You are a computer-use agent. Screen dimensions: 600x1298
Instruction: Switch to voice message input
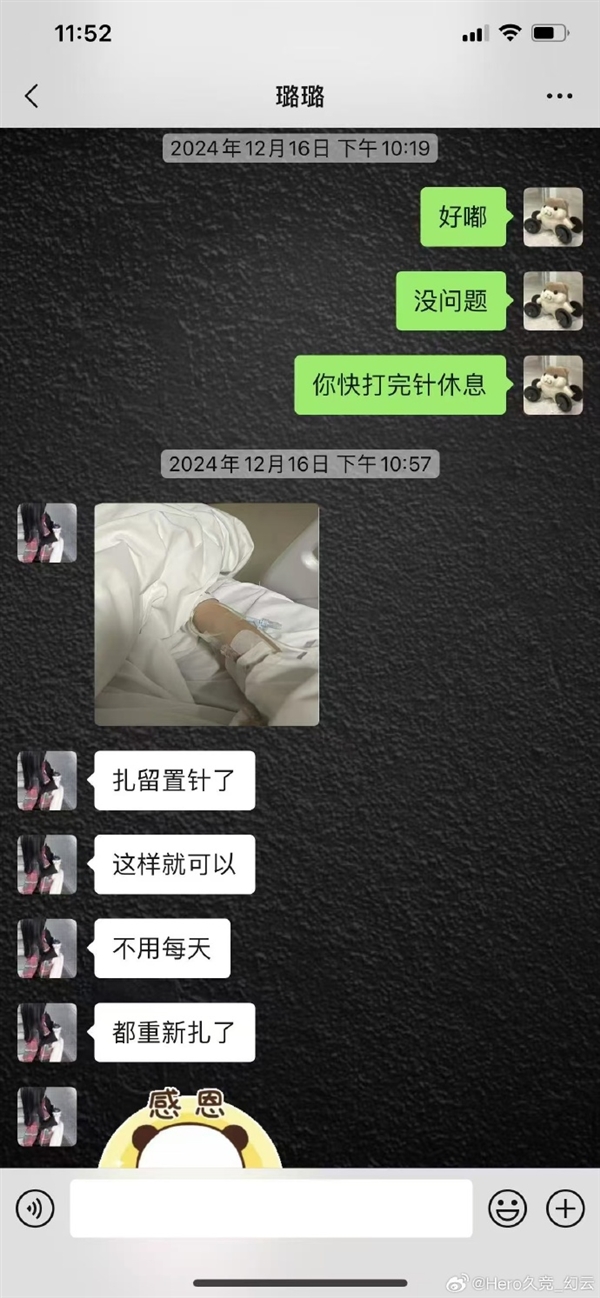point(35,1209)
